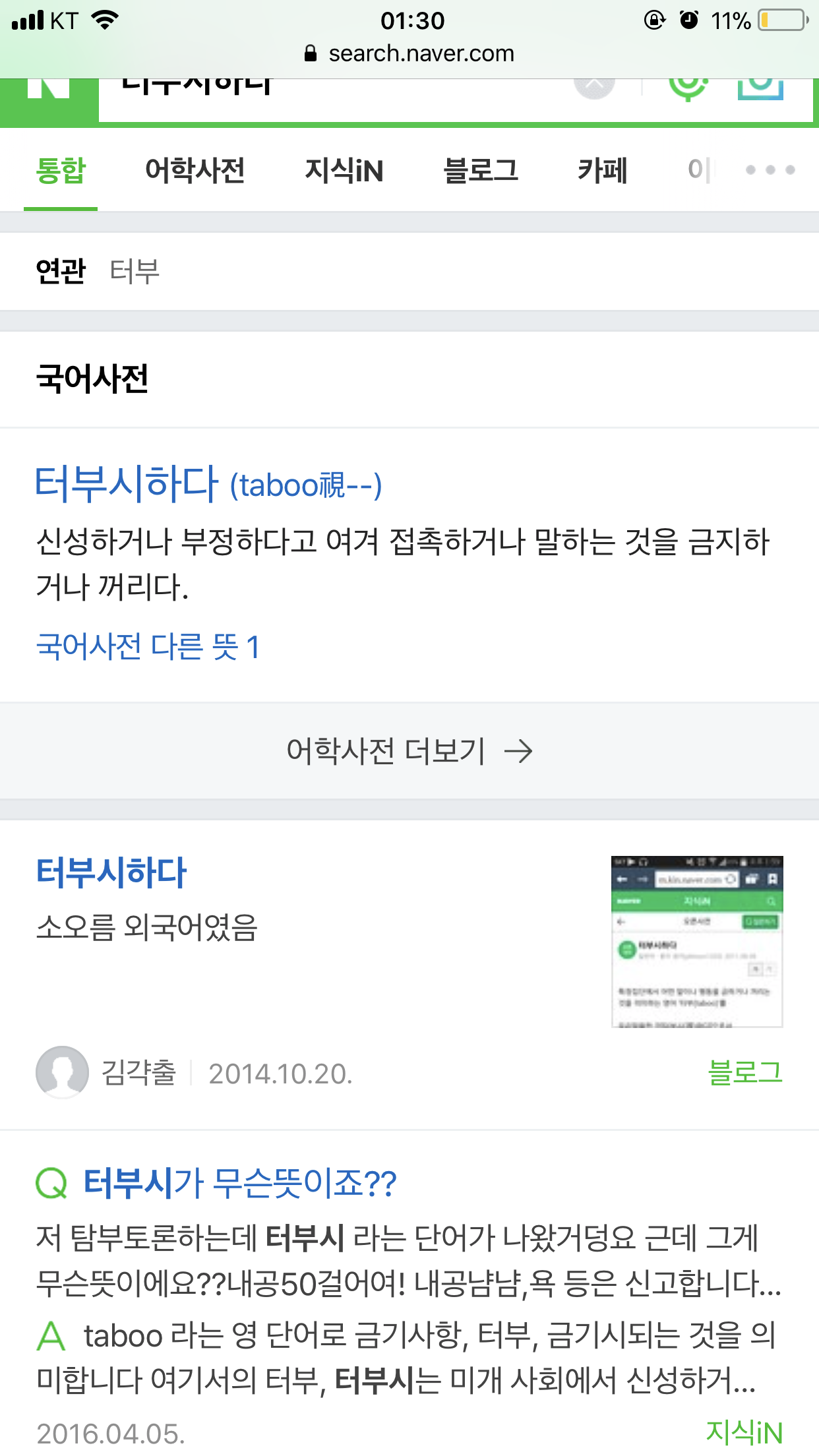Show more tabs with three dots
Image resolution: width=819 pixels, height=1456 pixels.
(770, 170)
